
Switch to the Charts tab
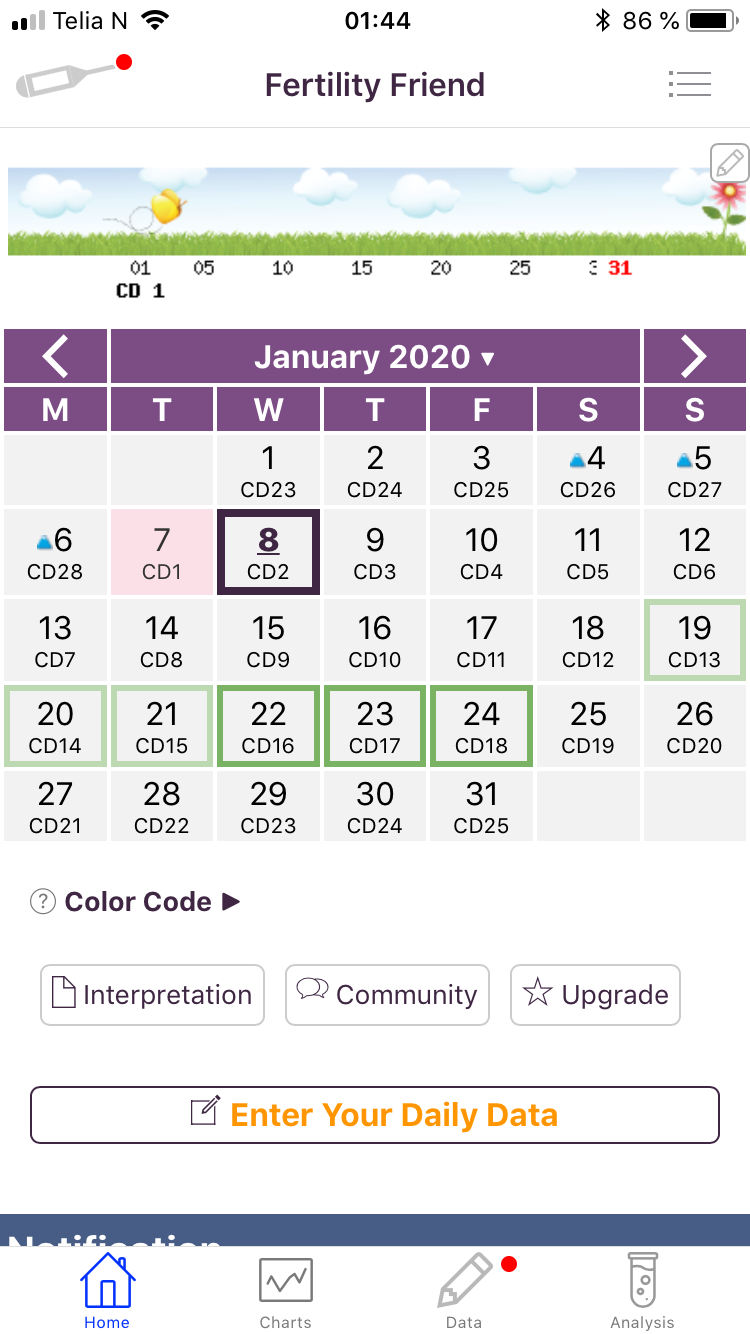point(286,1290)
